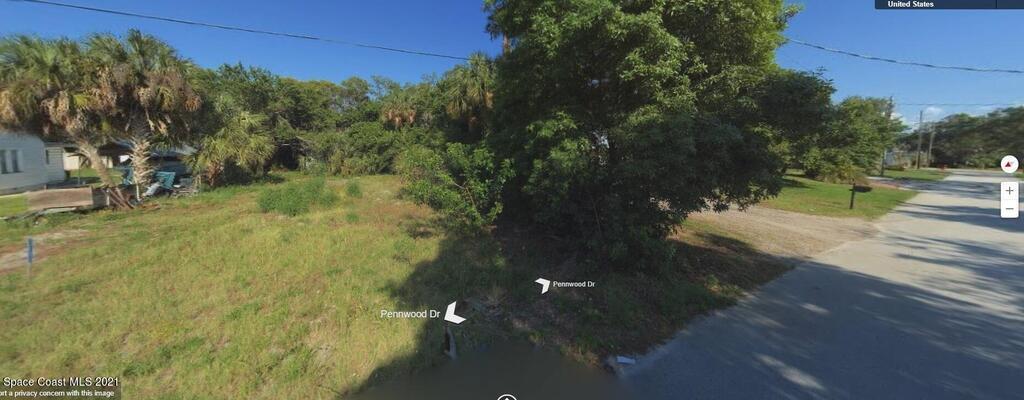Tap the compass to reset orientation
The height and width of the screenshot is (400, 1024).
tap(1009, 164)
